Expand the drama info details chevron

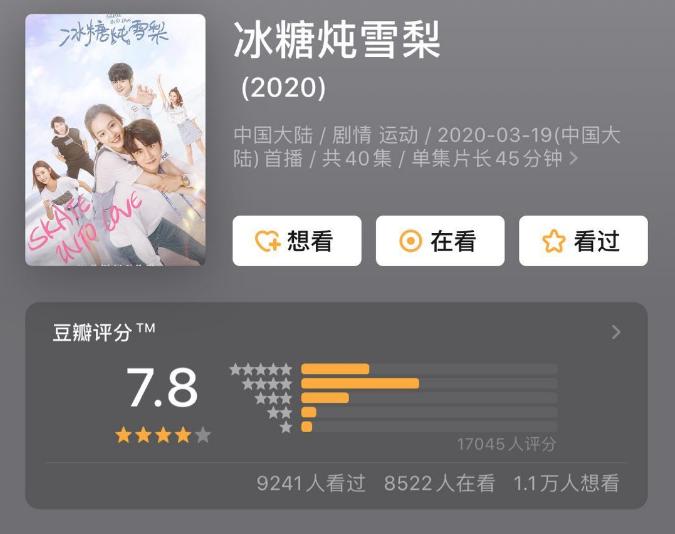[573, 159]
